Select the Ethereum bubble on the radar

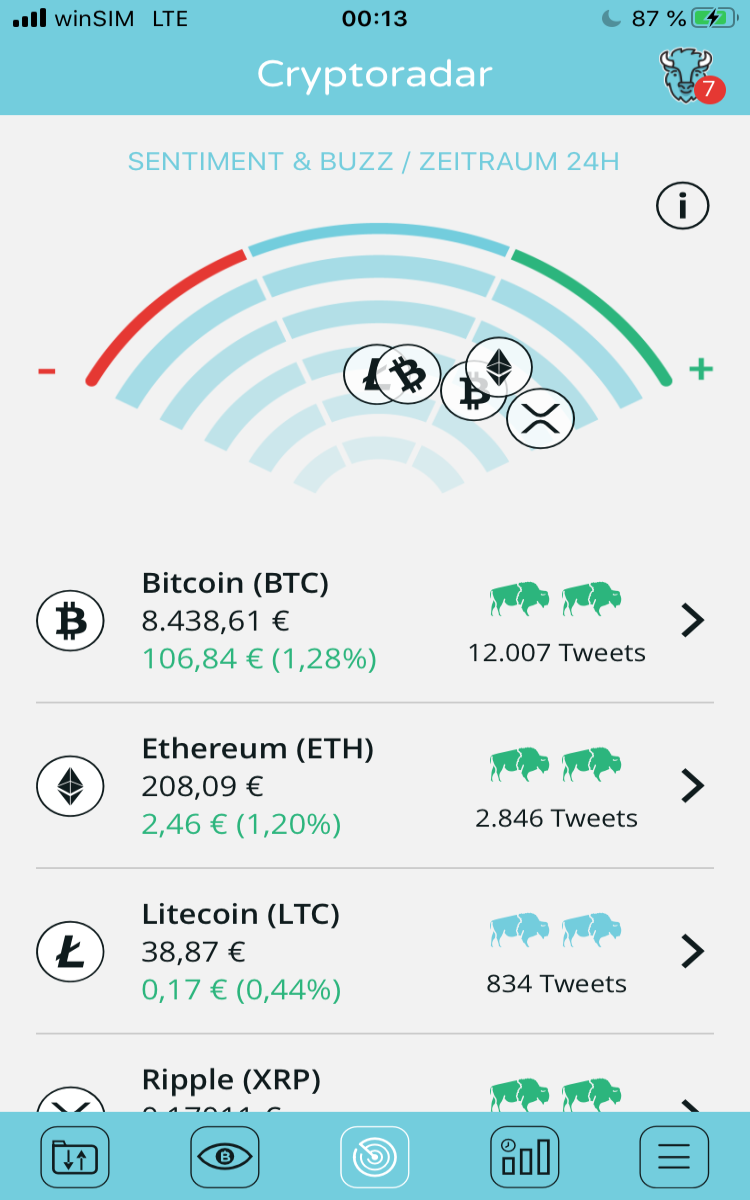(499, 367)
